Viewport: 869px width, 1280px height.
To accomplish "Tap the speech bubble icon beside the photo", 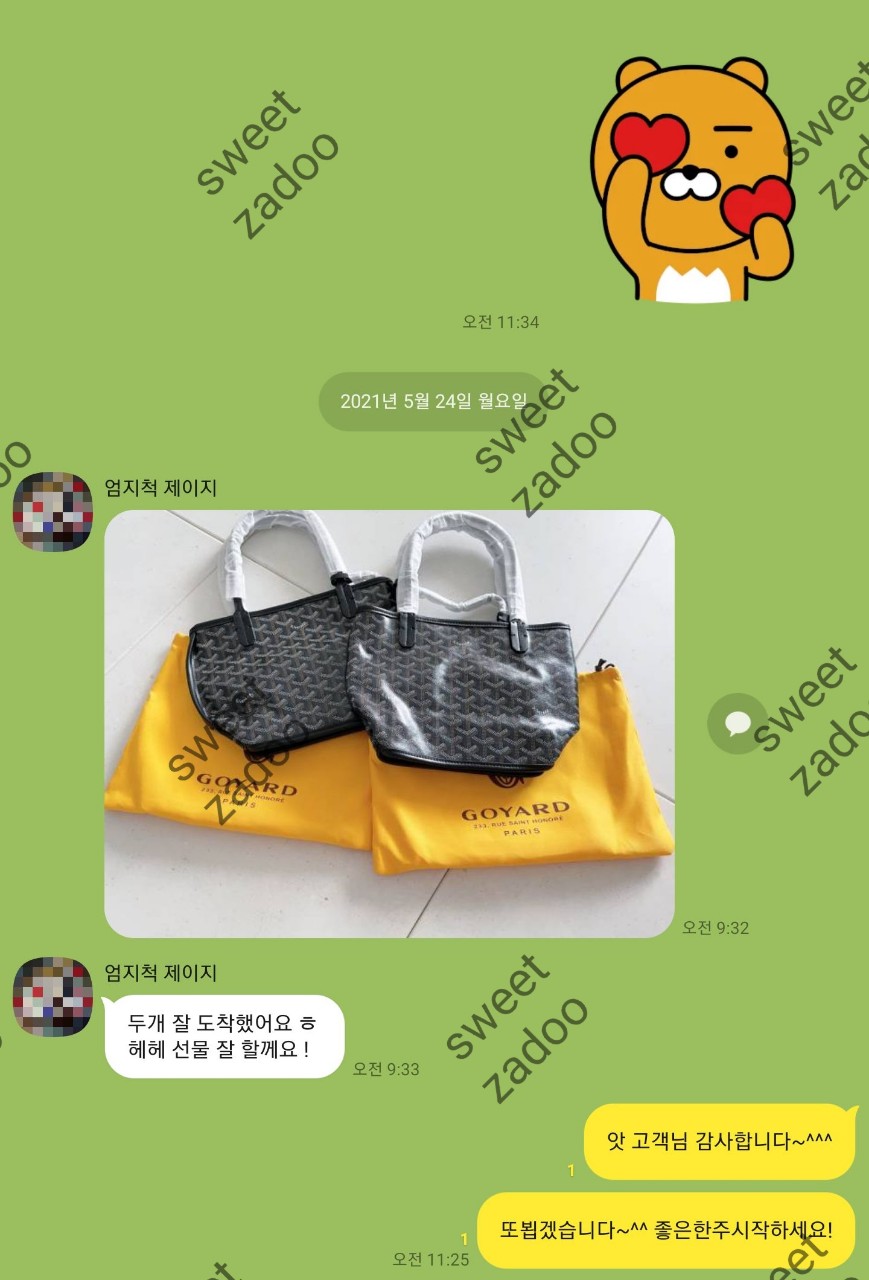I will coord(737,723).
